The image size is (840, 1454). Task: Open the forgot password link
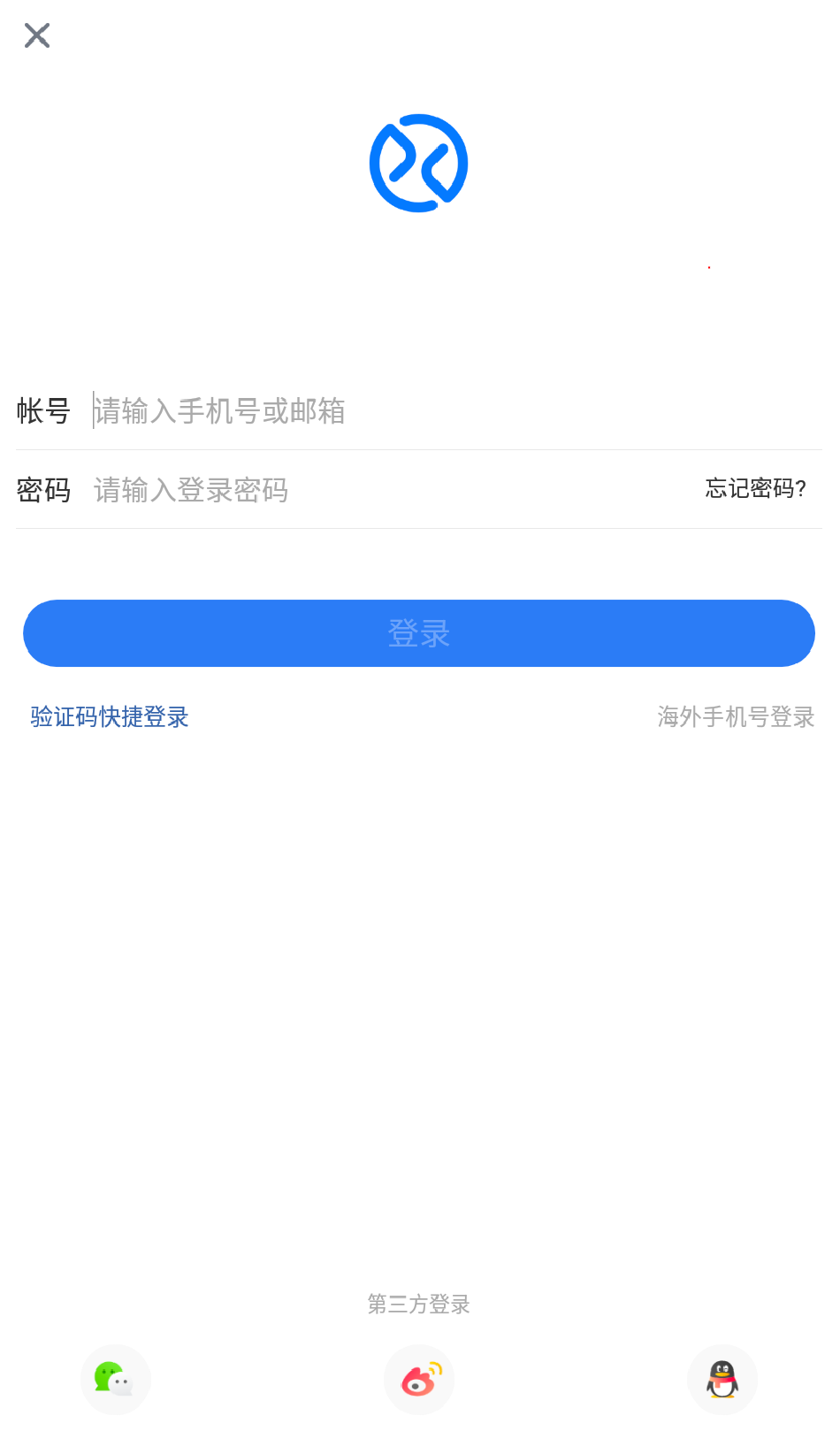(x=756, y=488)
